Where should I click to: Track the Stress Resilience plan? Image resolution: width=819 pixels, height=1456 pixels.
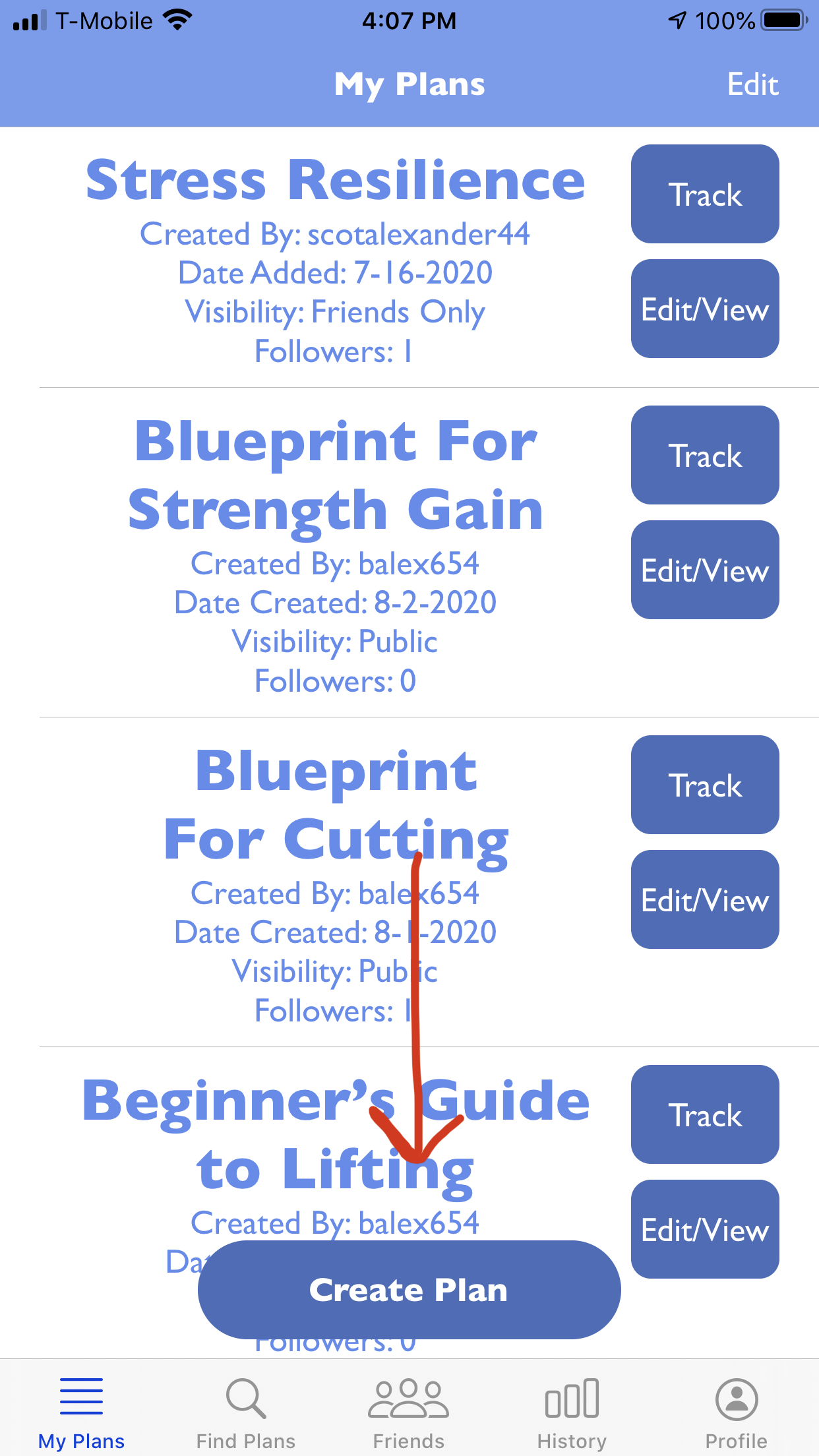coord(705,195)
